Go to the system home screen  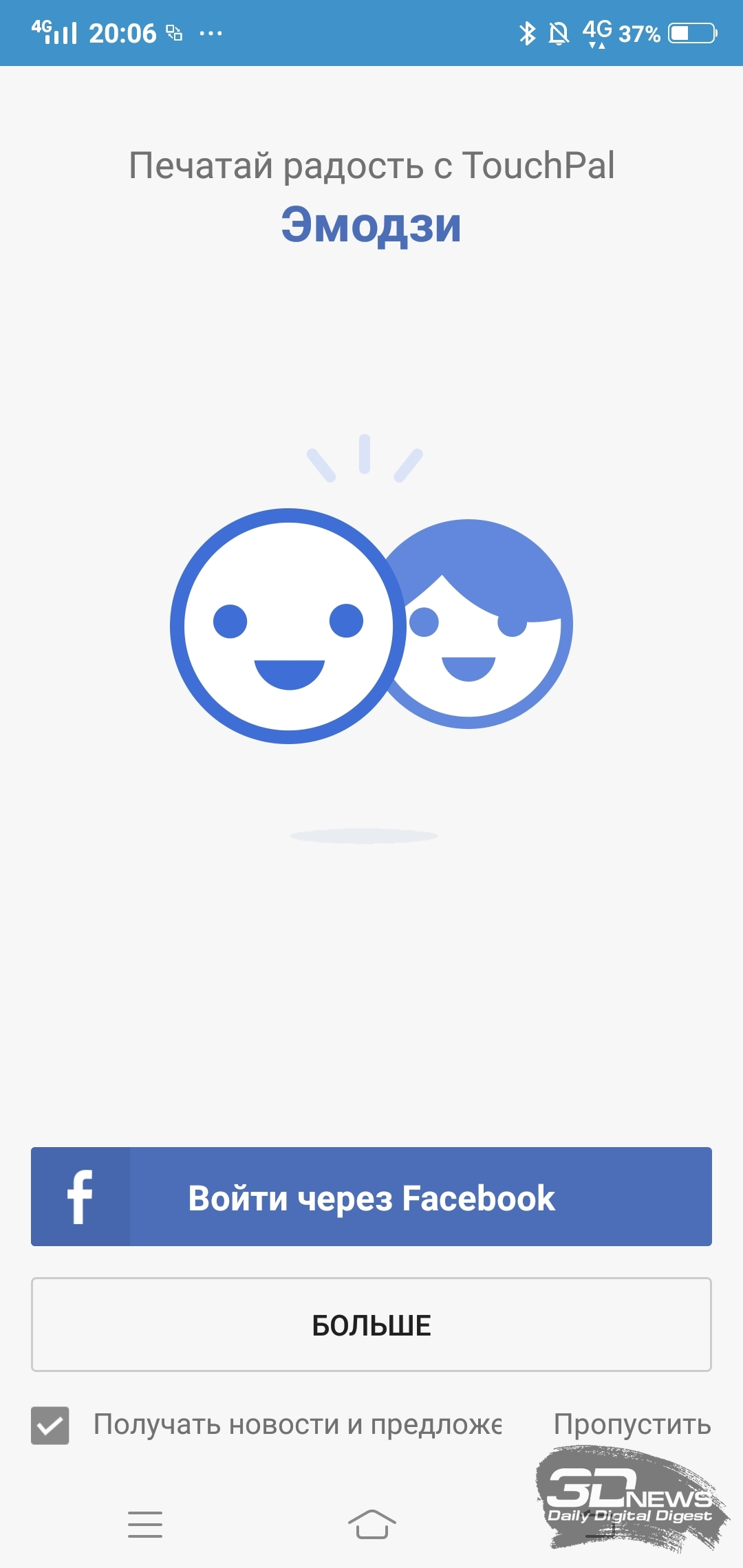tap(371, 1524)
